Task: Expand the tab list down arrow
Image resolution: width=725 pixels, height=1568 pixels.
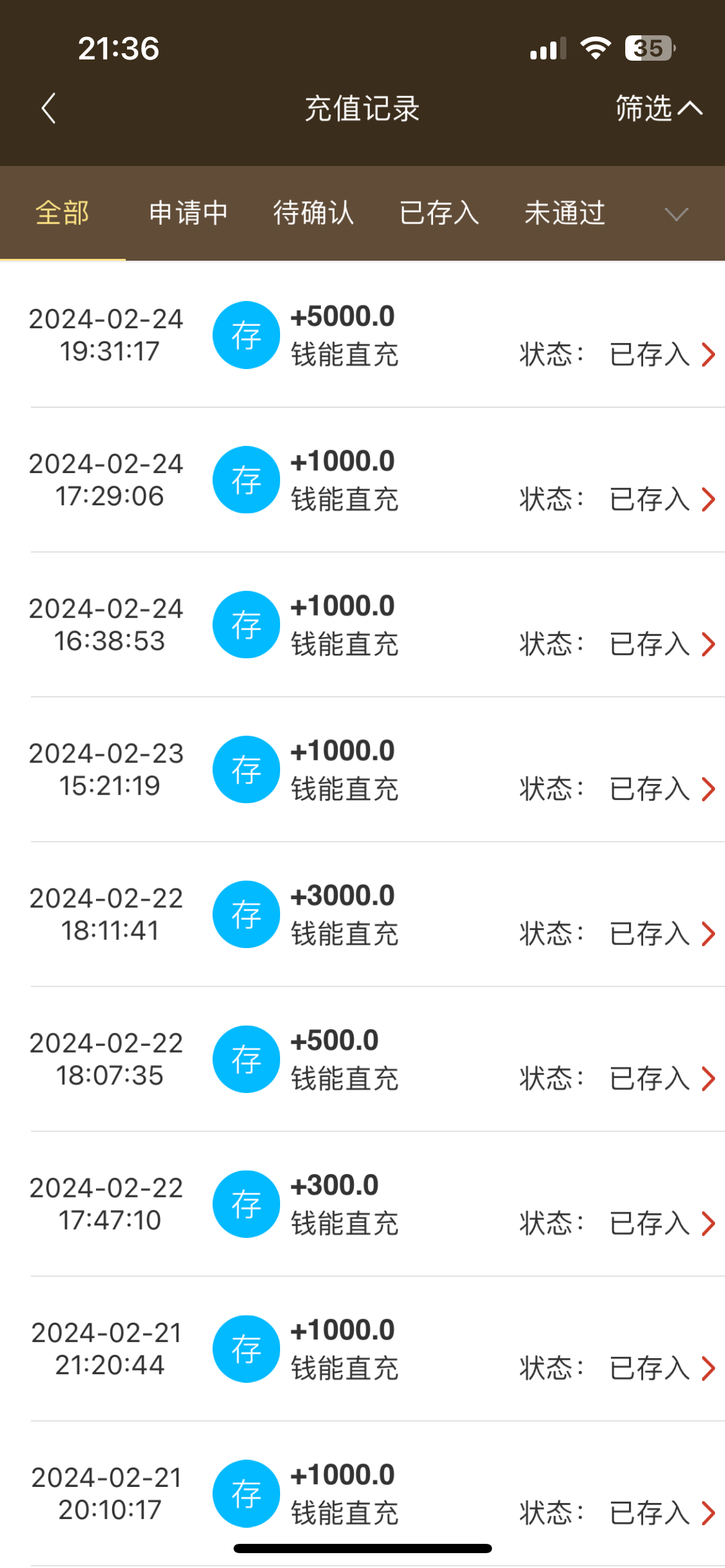Action: 676,214
